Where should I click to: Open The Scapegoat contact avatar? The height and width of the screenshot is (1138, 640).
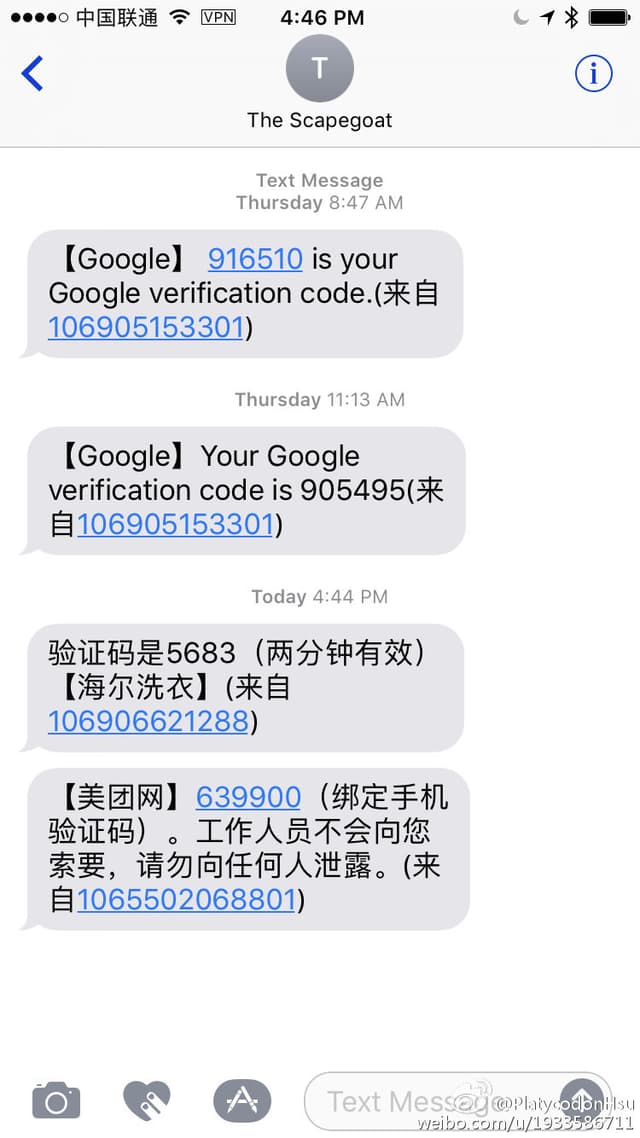[319, 68]
